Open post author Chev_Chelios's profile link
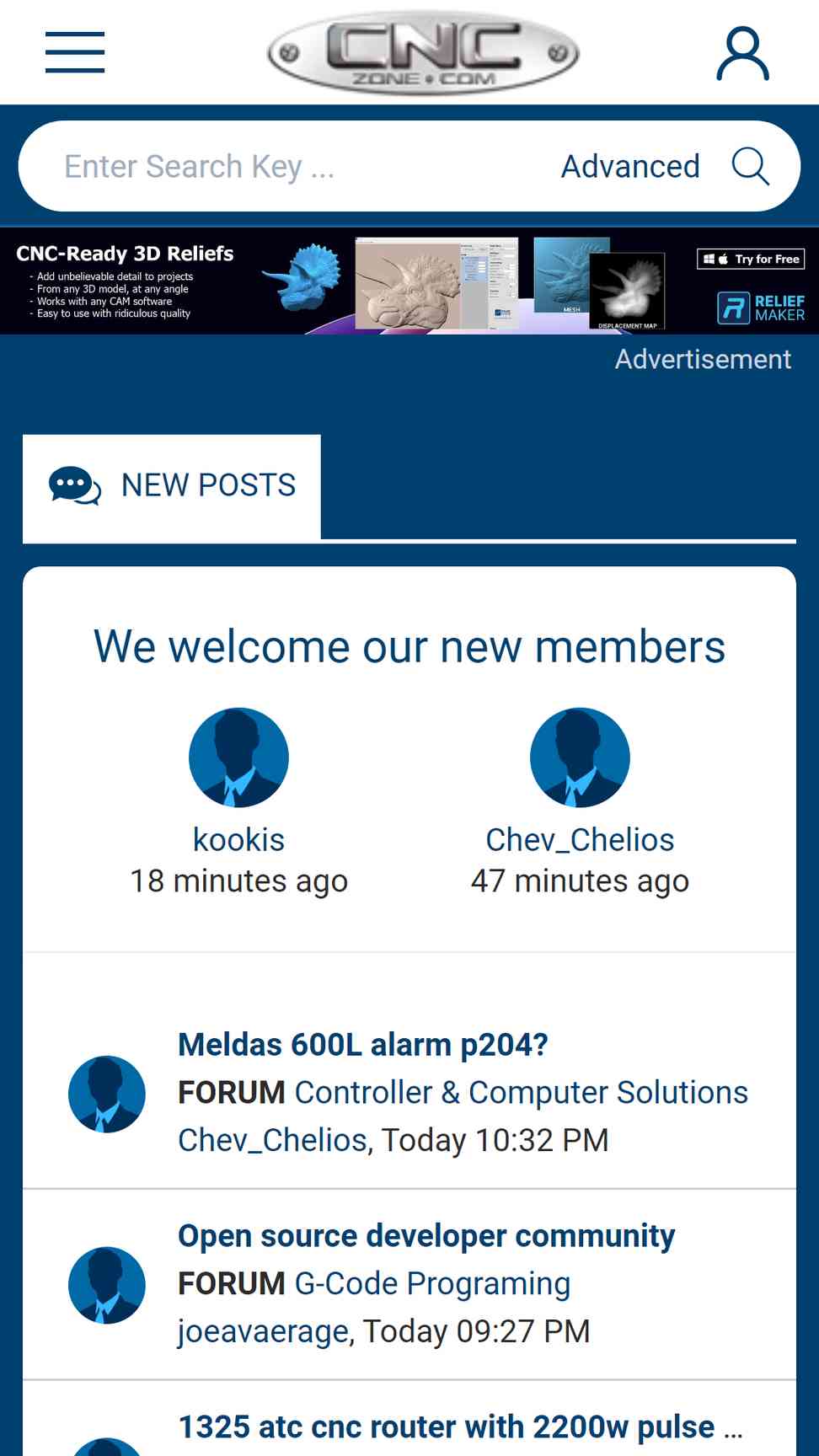Viewport: 819px width, 1456px height. pos(273,1140)
